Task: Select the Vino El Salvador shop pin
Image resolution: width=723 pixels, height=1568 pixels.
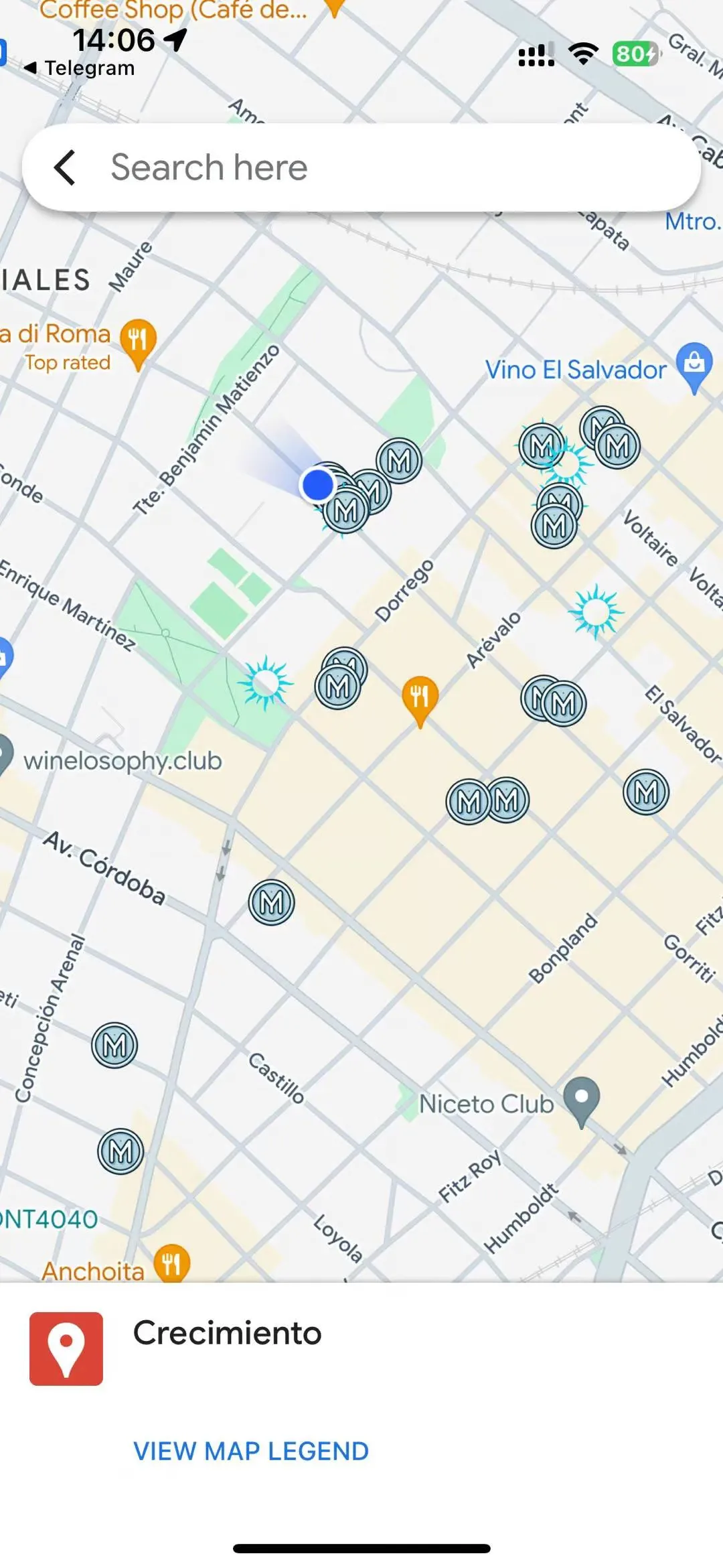Action: (694, 366)
